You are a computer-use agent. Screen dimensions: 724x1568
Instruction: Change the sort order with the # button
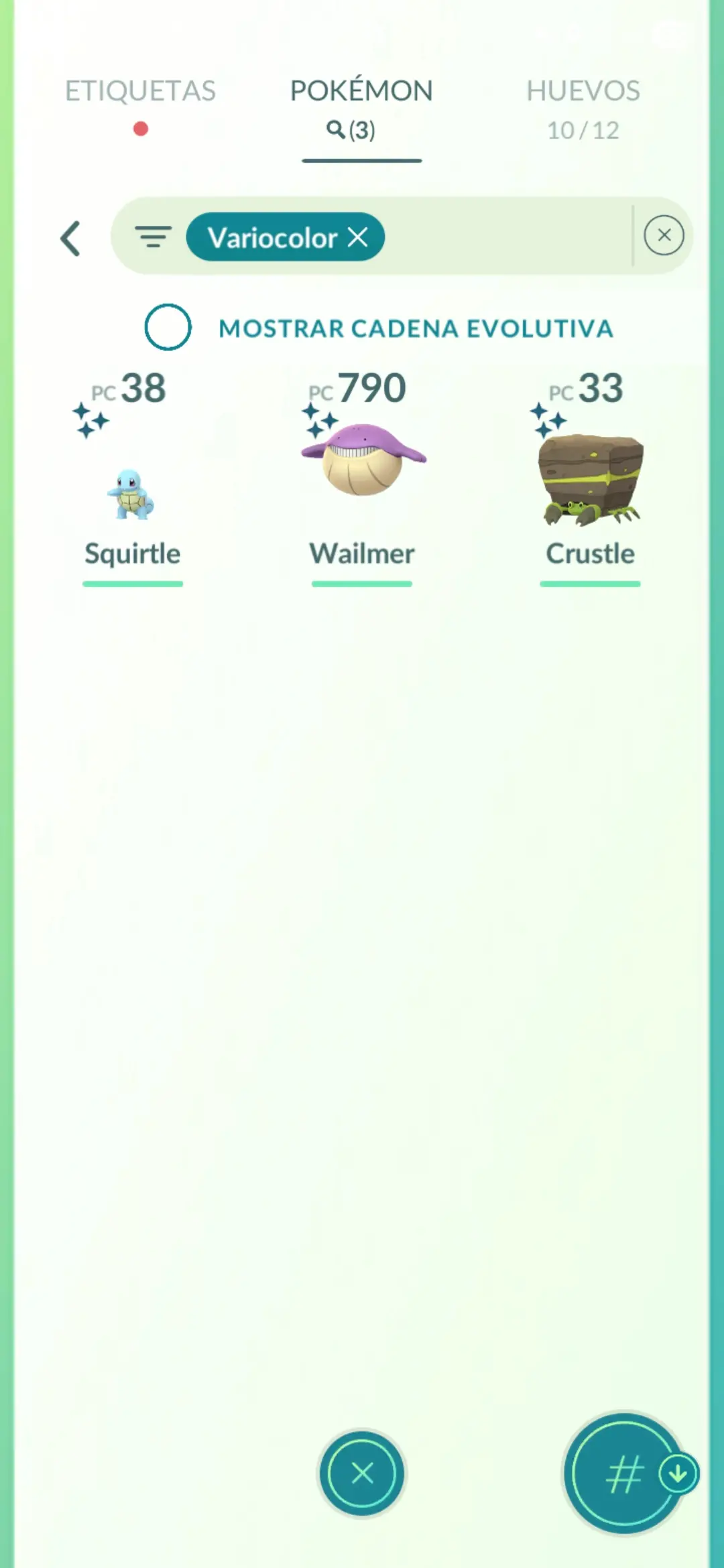point(625,1473)
